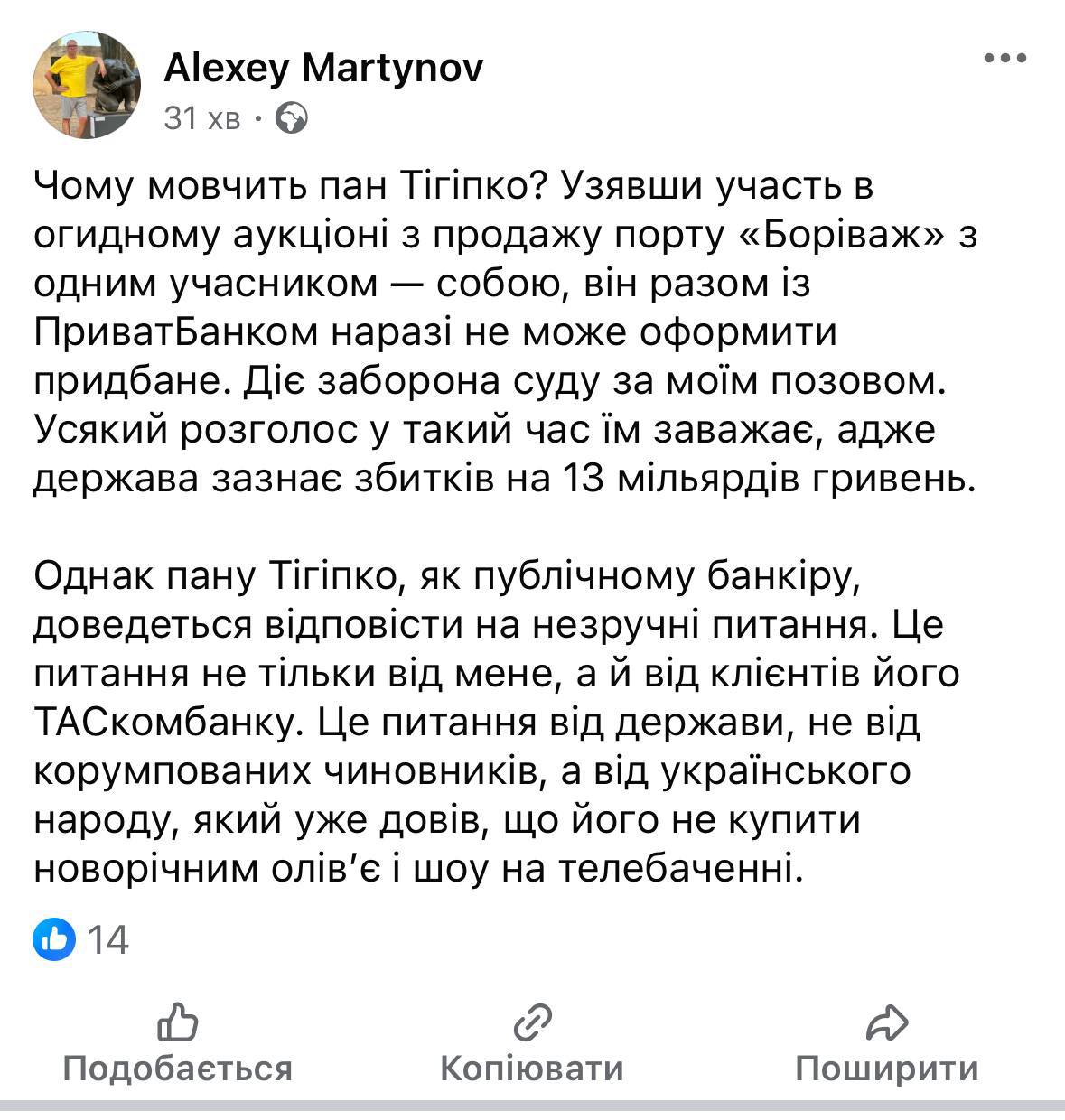Open Alexey Martynov's profile by name
This screenshot has width=1065, height=1120.
click(x=323, y=68)
